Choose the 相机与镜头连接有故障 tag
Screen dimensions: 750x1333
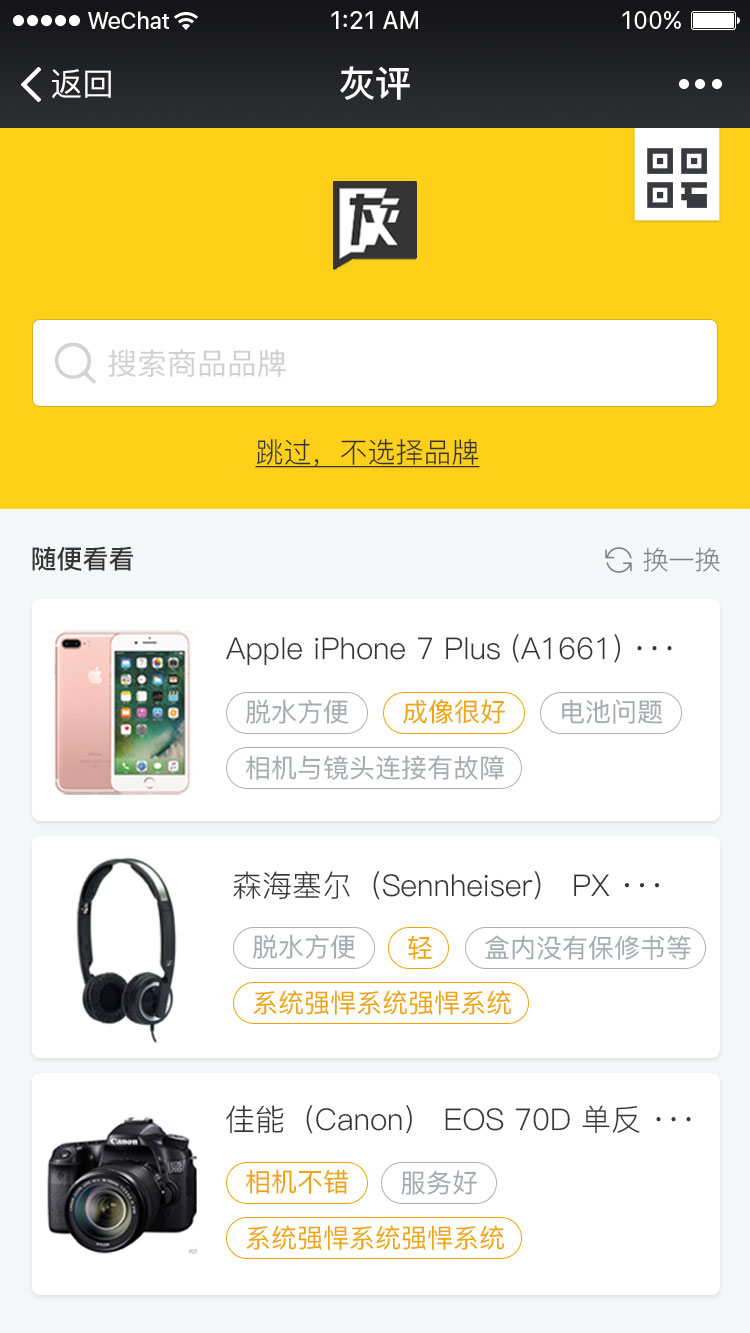374,768
